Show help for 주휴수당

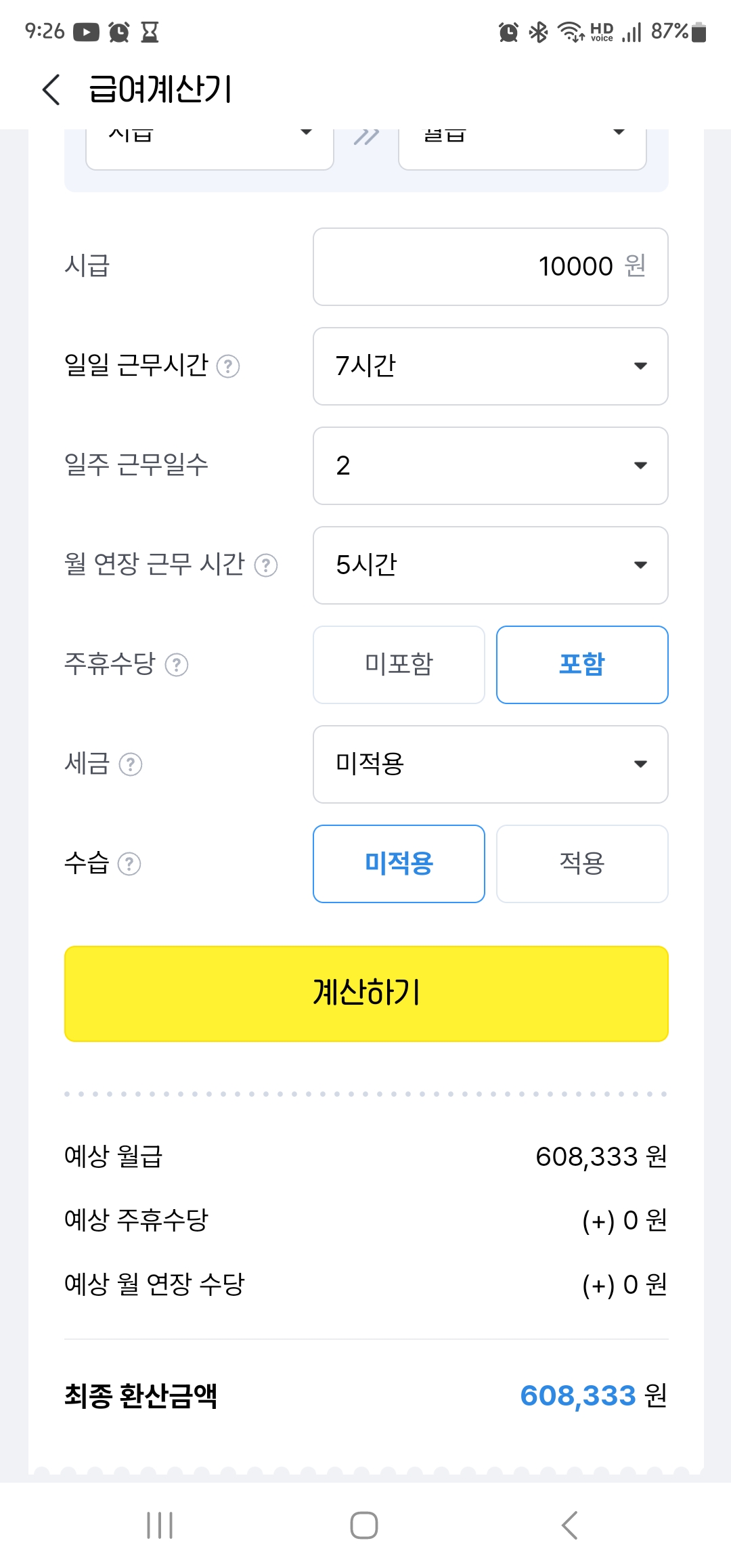click(x=177, y=665)
